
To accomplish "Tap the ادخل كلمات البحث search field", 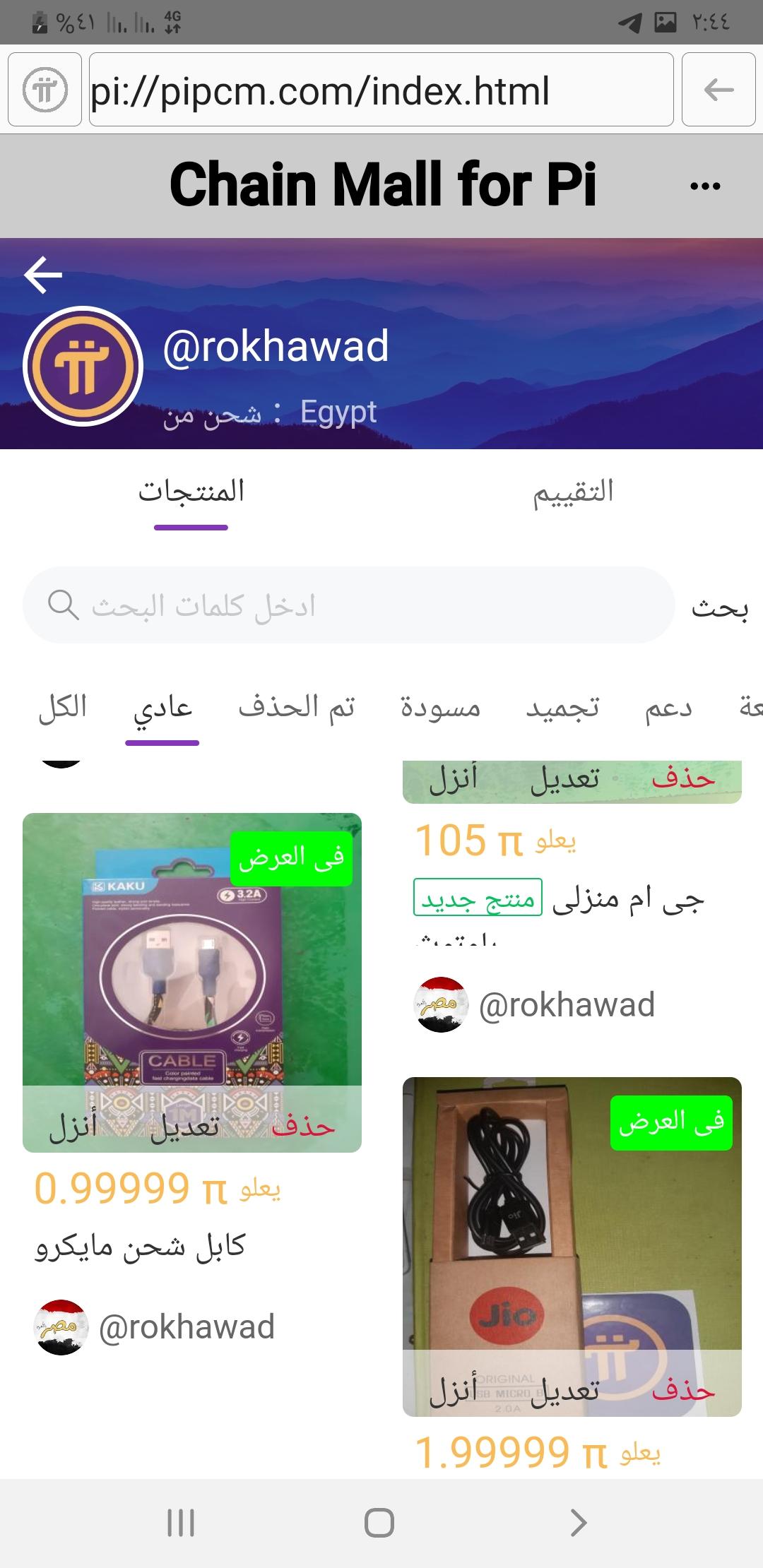I will [x=348, y=605].
